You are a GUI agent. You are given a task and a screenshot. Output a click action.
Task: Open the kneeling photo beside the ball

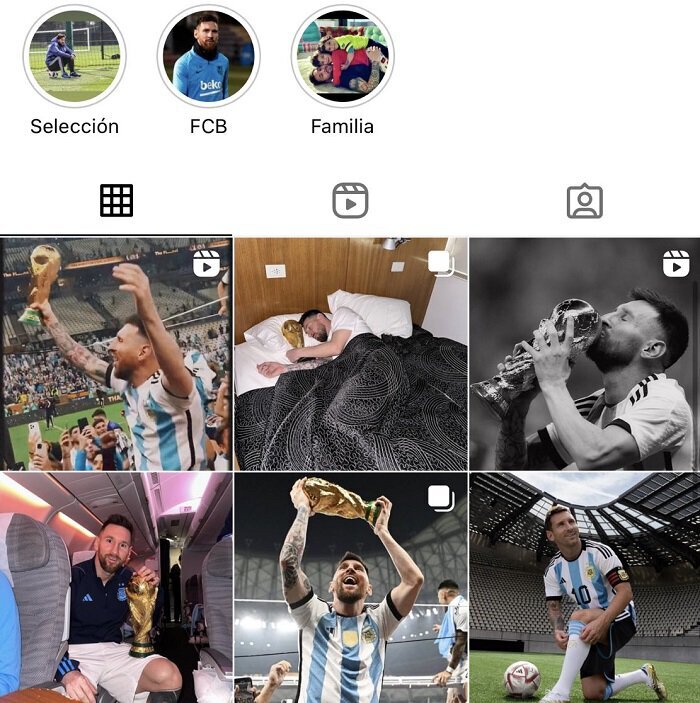(585, 588)
